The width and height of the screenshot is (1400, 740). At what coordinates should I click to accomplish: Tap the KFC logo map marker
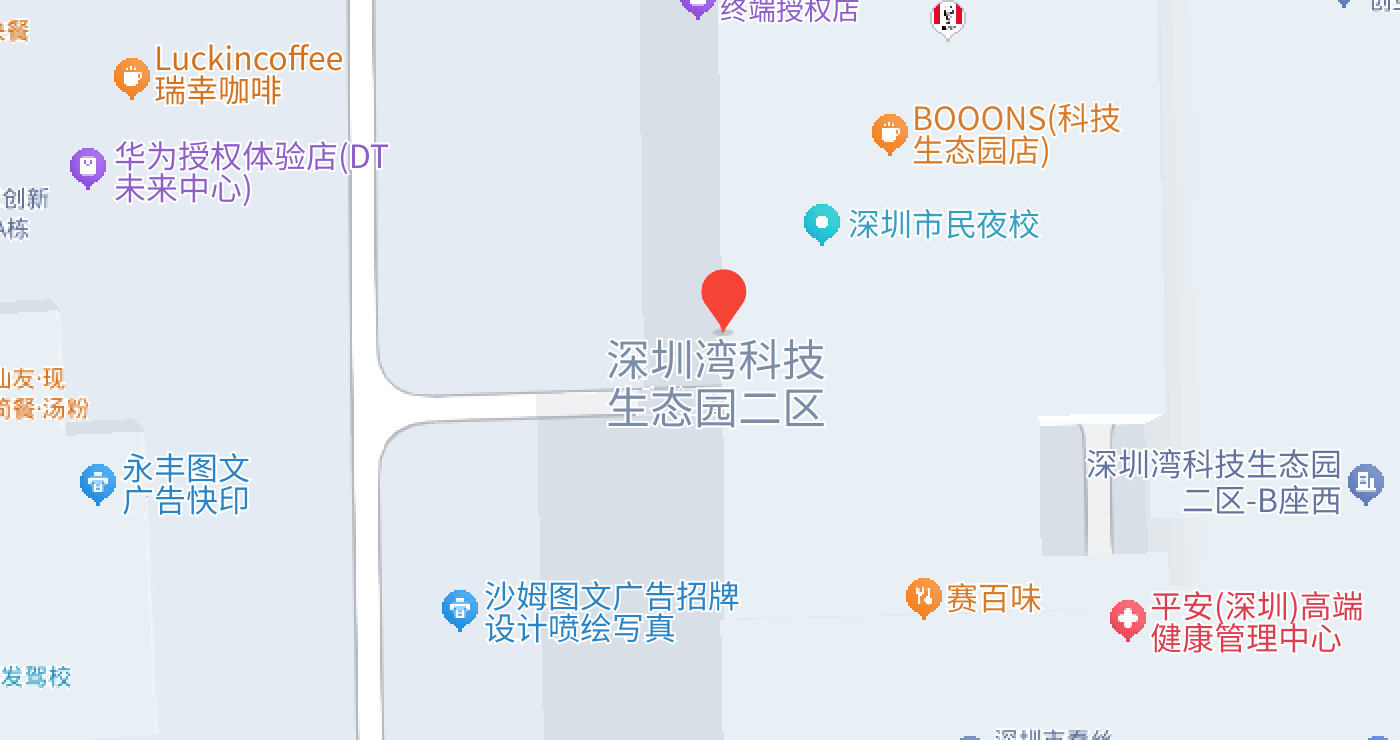pyautogui.click(x=947, y=17)
